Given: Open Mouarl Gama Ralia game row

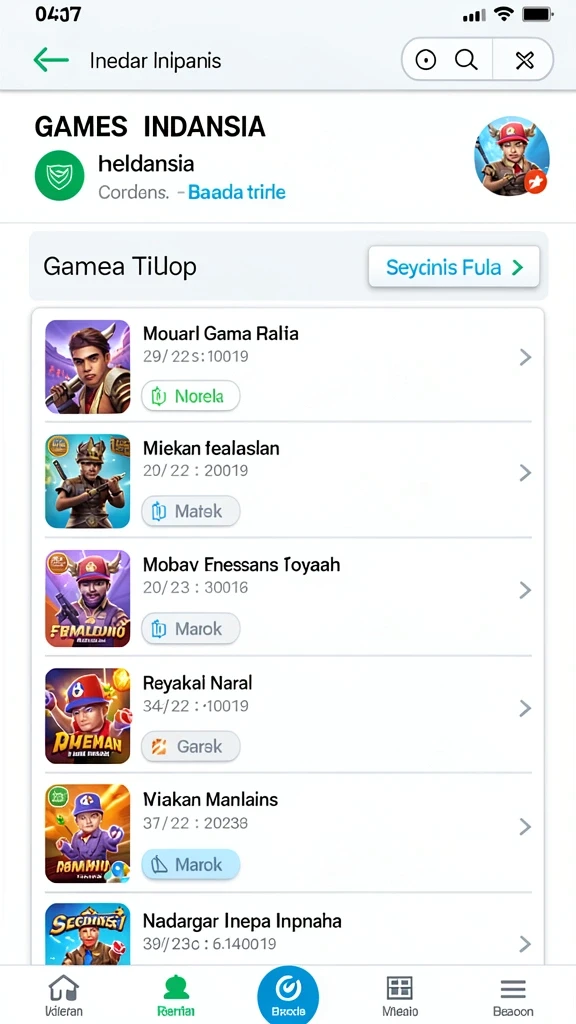Looking at the screenshot, I should tap(288, 366).
